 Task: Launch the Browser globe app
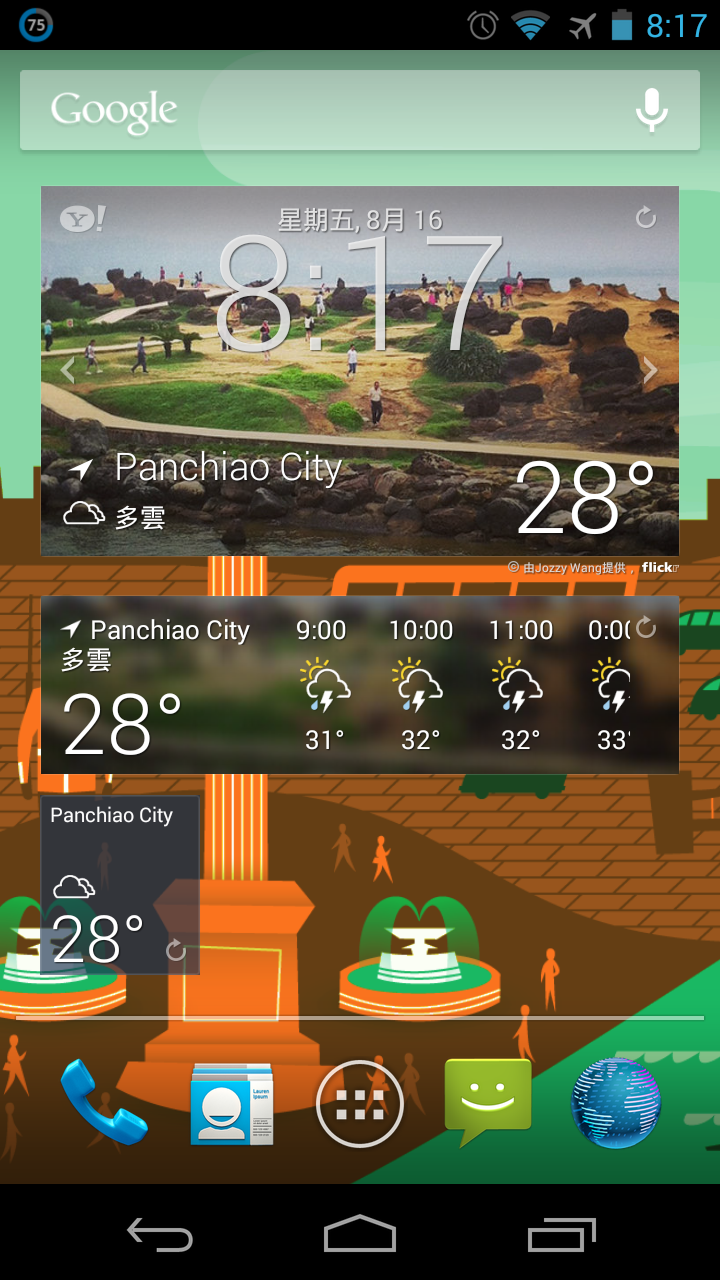[616, 1103]
